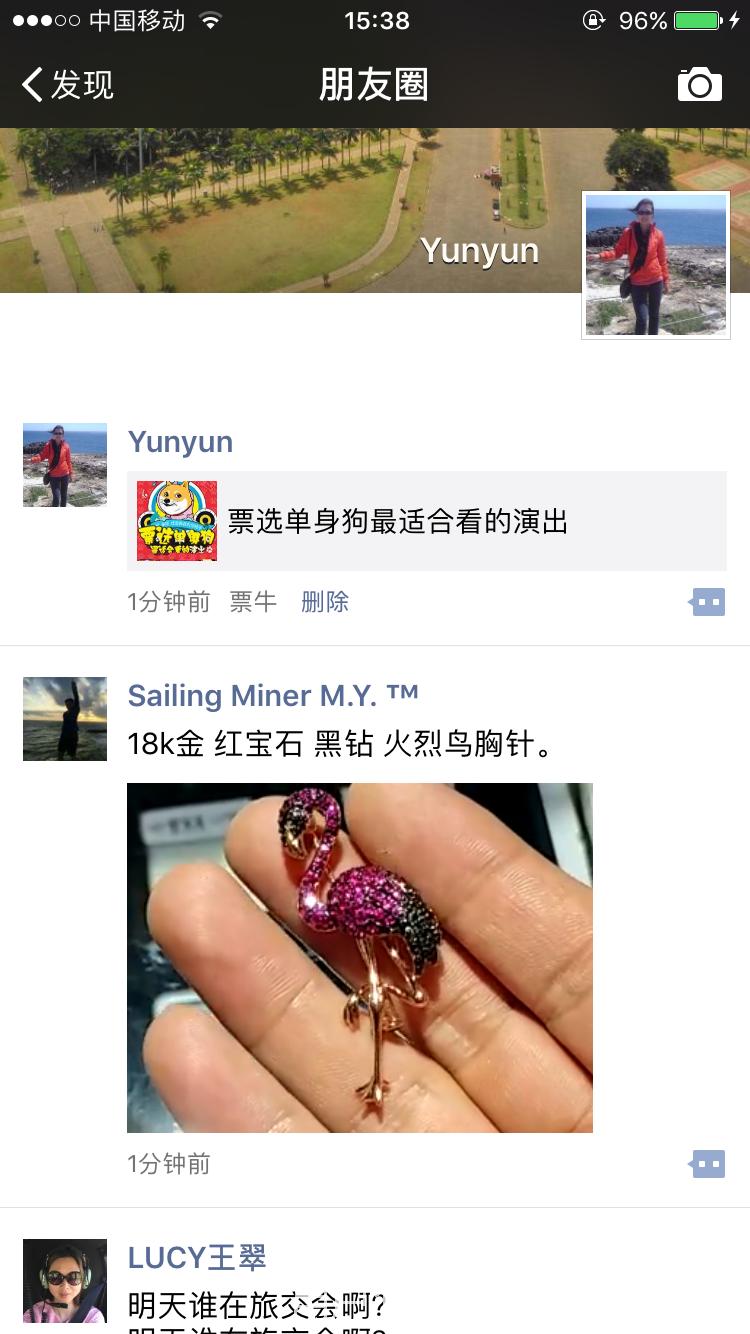
Task: Tap Yunyun's profile picture on the cover
Action: (655, 265)
